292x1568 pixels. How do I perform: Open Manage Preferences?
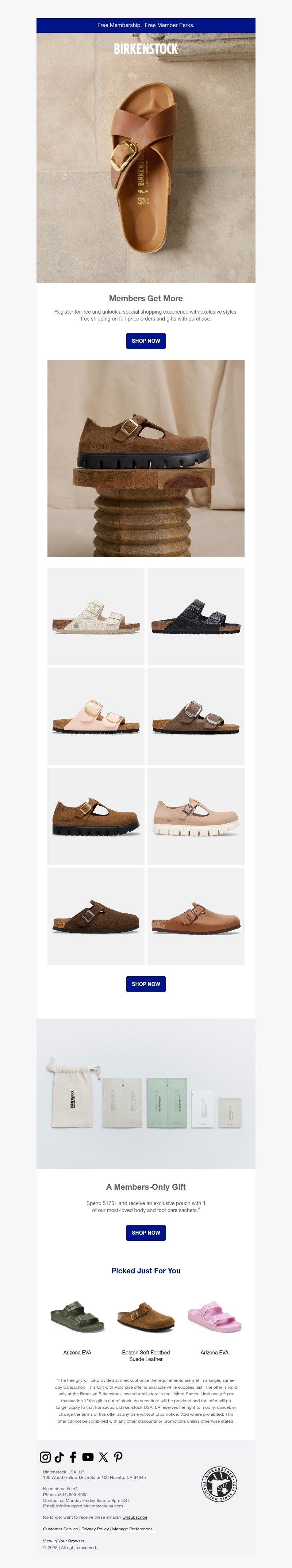[x=132, y=1529]
